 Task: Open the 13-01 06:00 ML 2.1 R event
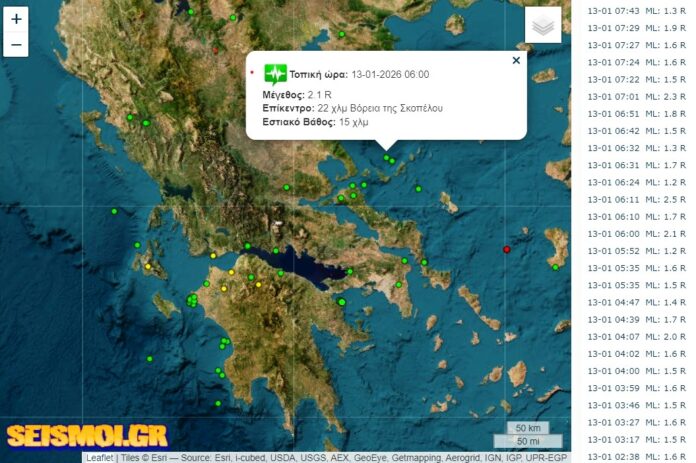click(636, 234)
